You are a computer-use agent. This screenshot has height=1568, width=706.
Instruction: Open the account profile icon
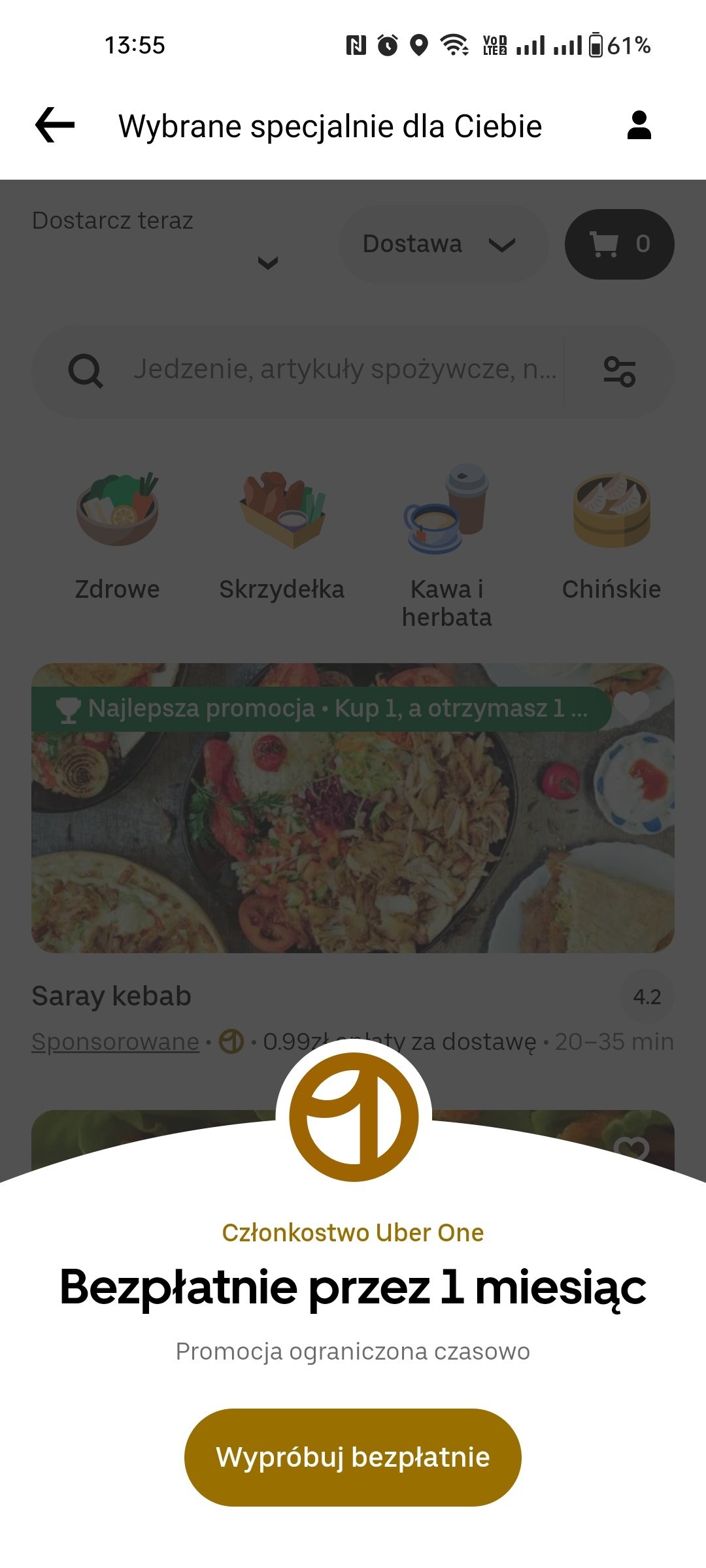639,125
